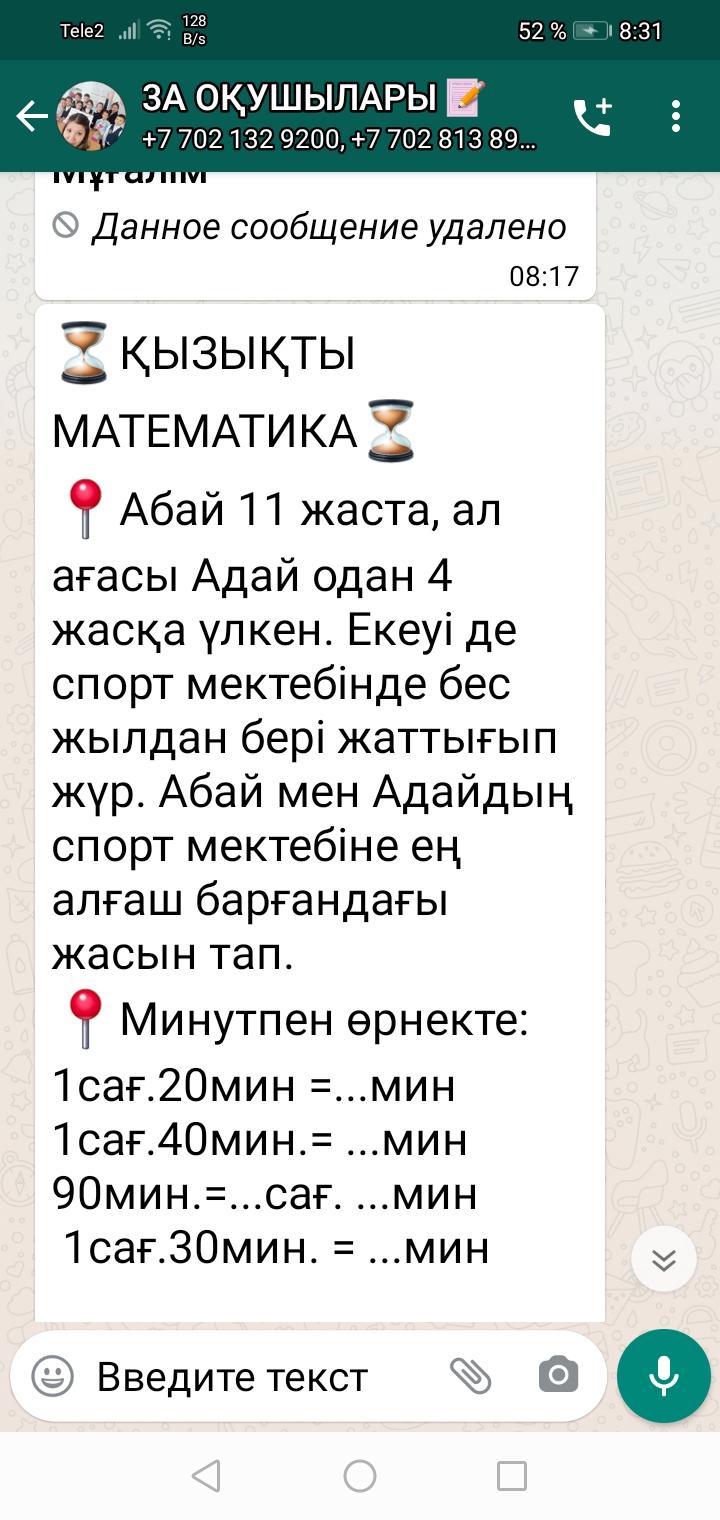Open the chat overflow menu

(676, 117)
